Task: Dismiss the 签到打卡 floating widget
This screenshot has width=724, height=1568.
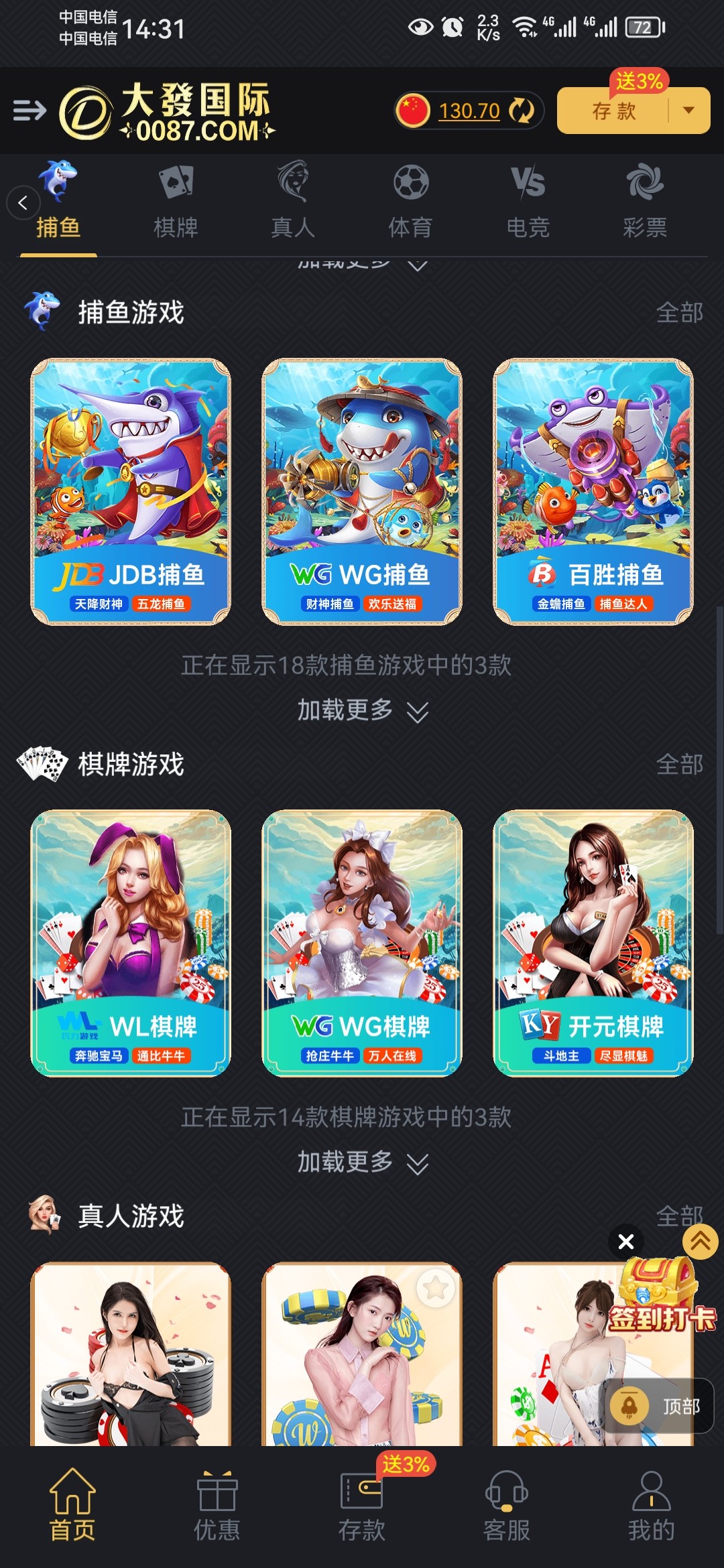Action: pyautogui.click(x=626, y=1242)
